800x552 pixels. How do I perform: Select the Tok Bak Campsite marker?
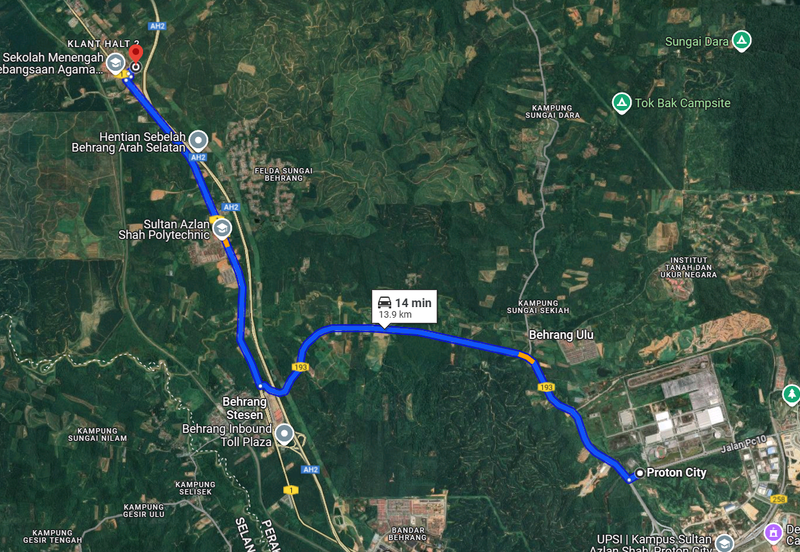point(621,103)
